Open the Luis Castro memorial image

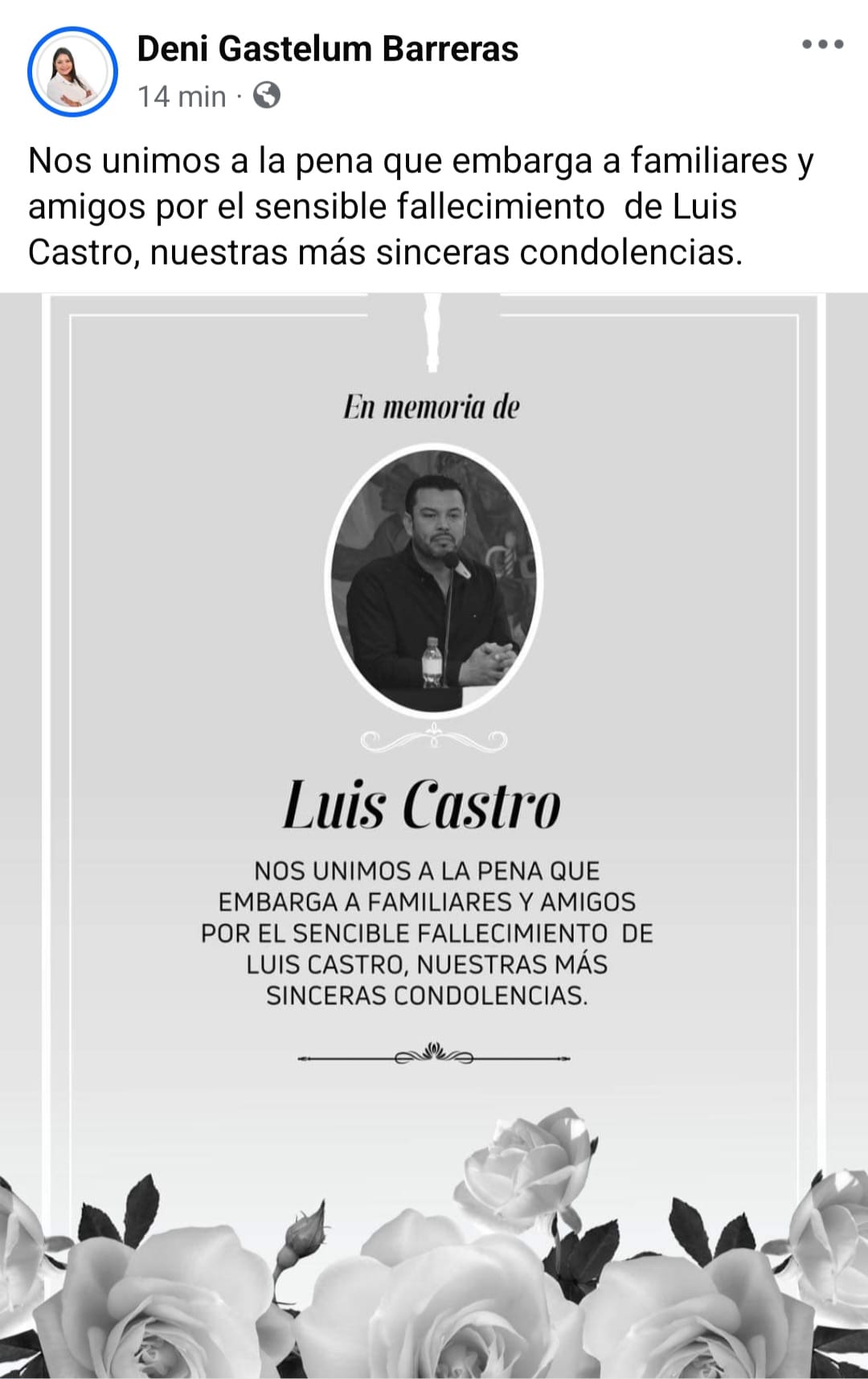click(x=434, y=836)
